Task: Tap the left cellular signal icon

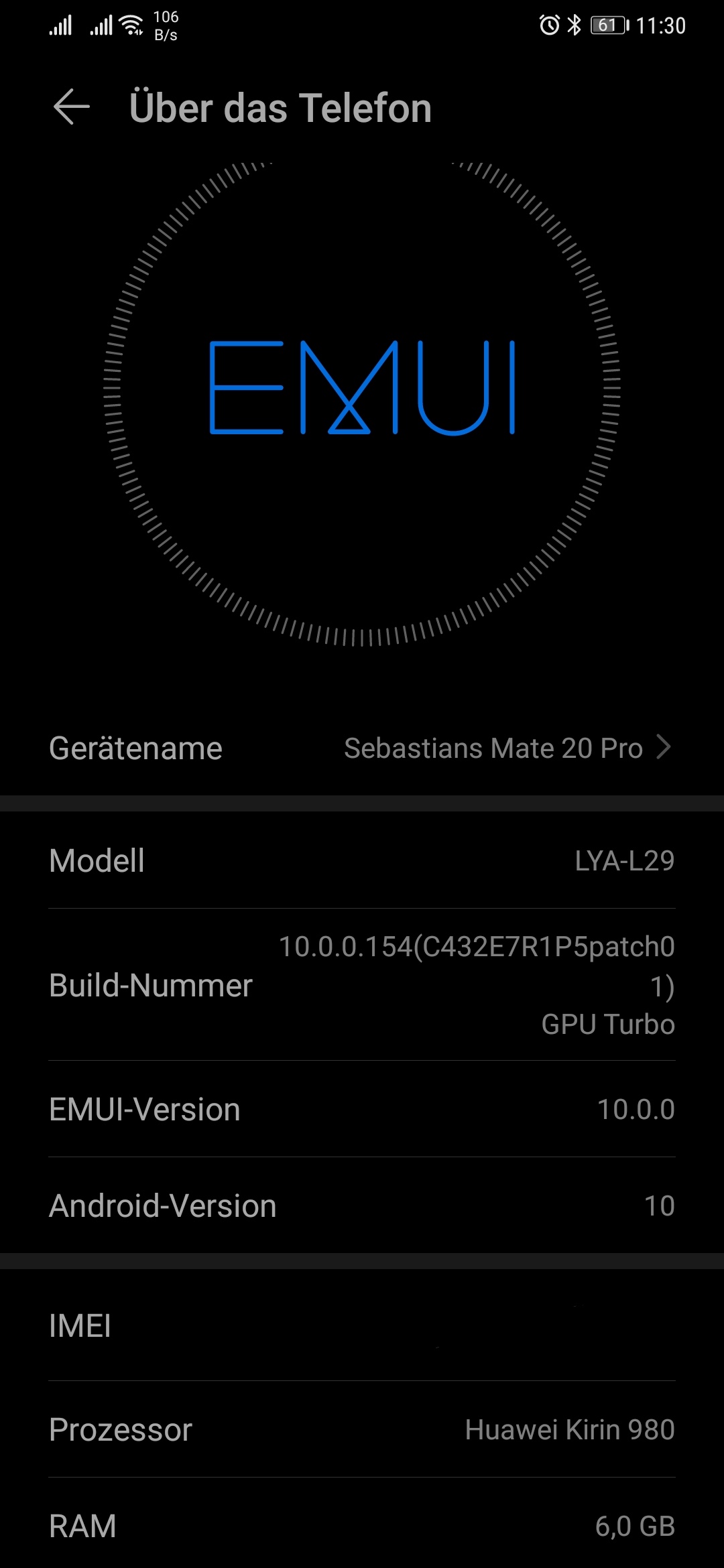Action: point(61,26)
